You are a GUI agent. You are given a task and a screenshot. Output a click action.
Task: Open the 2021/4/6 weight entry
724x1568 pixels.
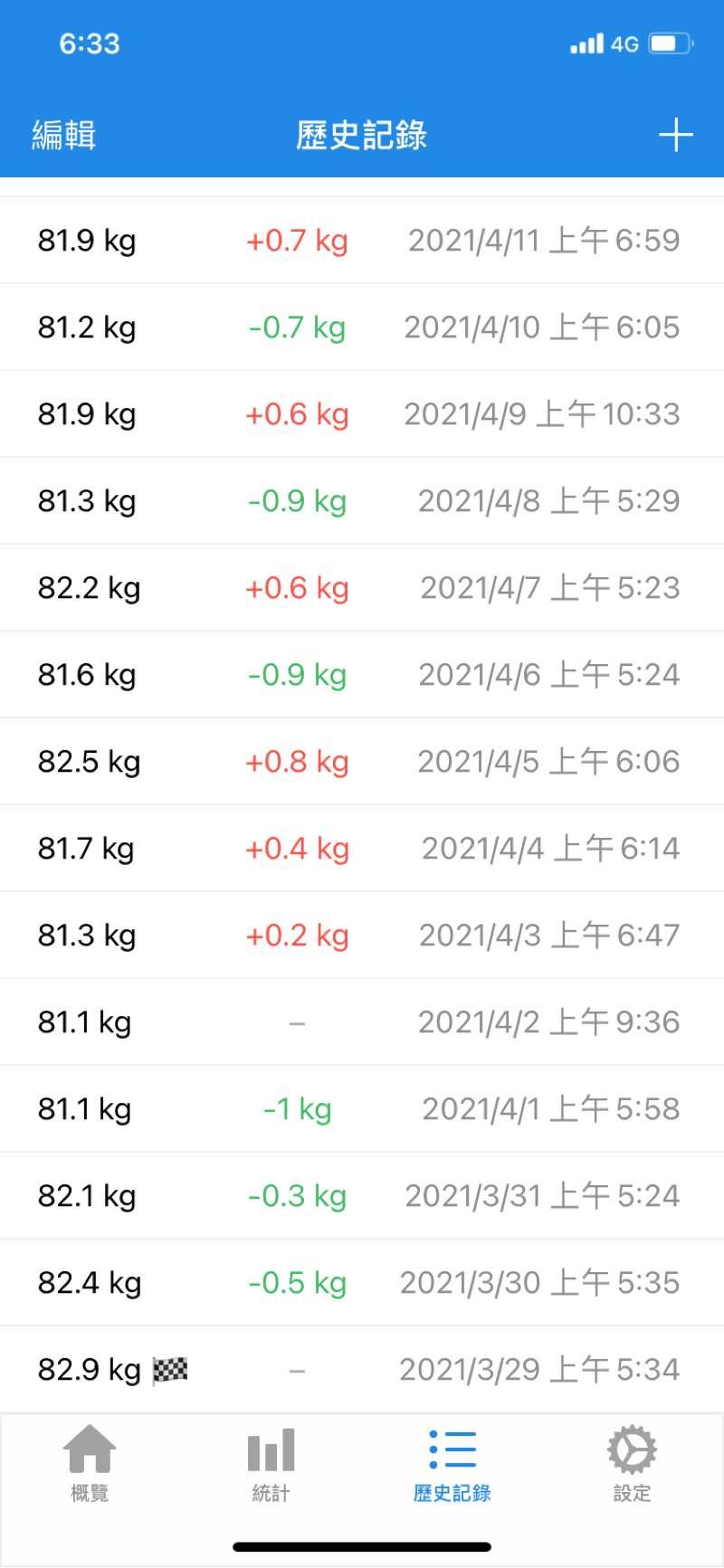[362, 675]
